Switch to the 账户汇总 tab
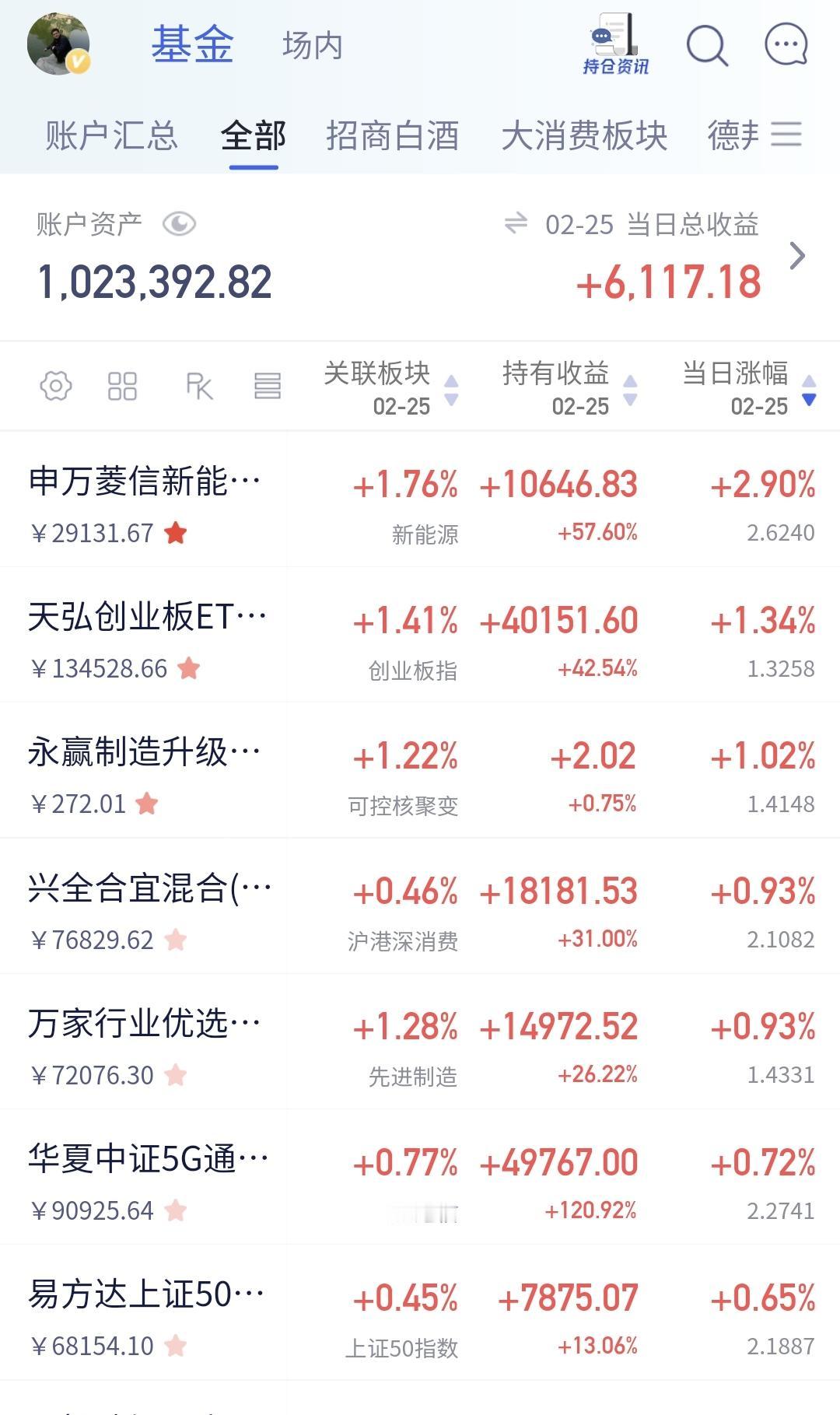The image size is (840, 1415). pos(111,135)
